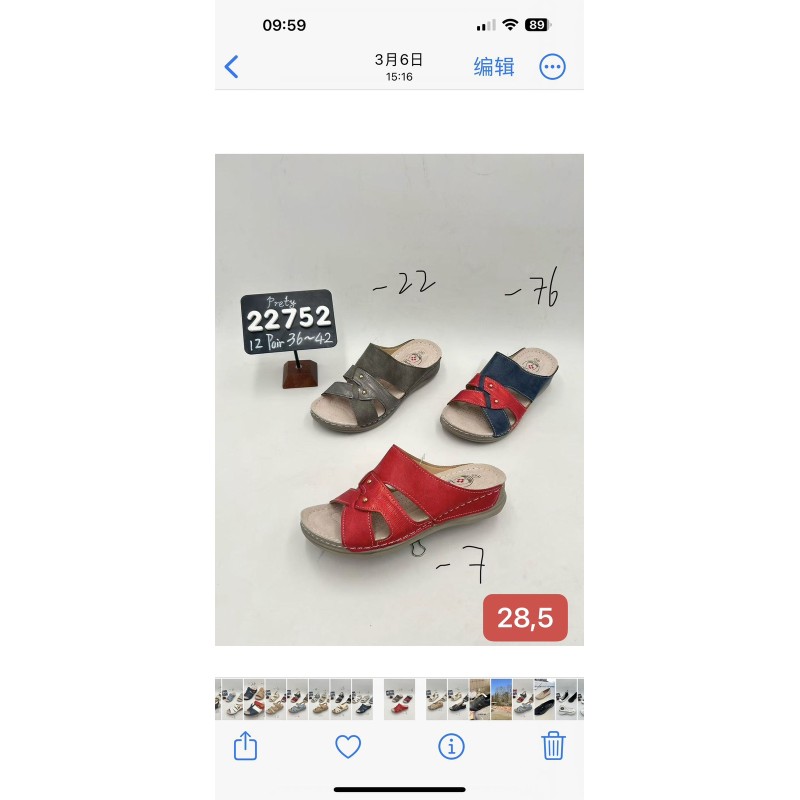Select the blue sky landscape thumbnail
Image resolution: width=800 pixels, height=800 pixels.
(501, 699)
